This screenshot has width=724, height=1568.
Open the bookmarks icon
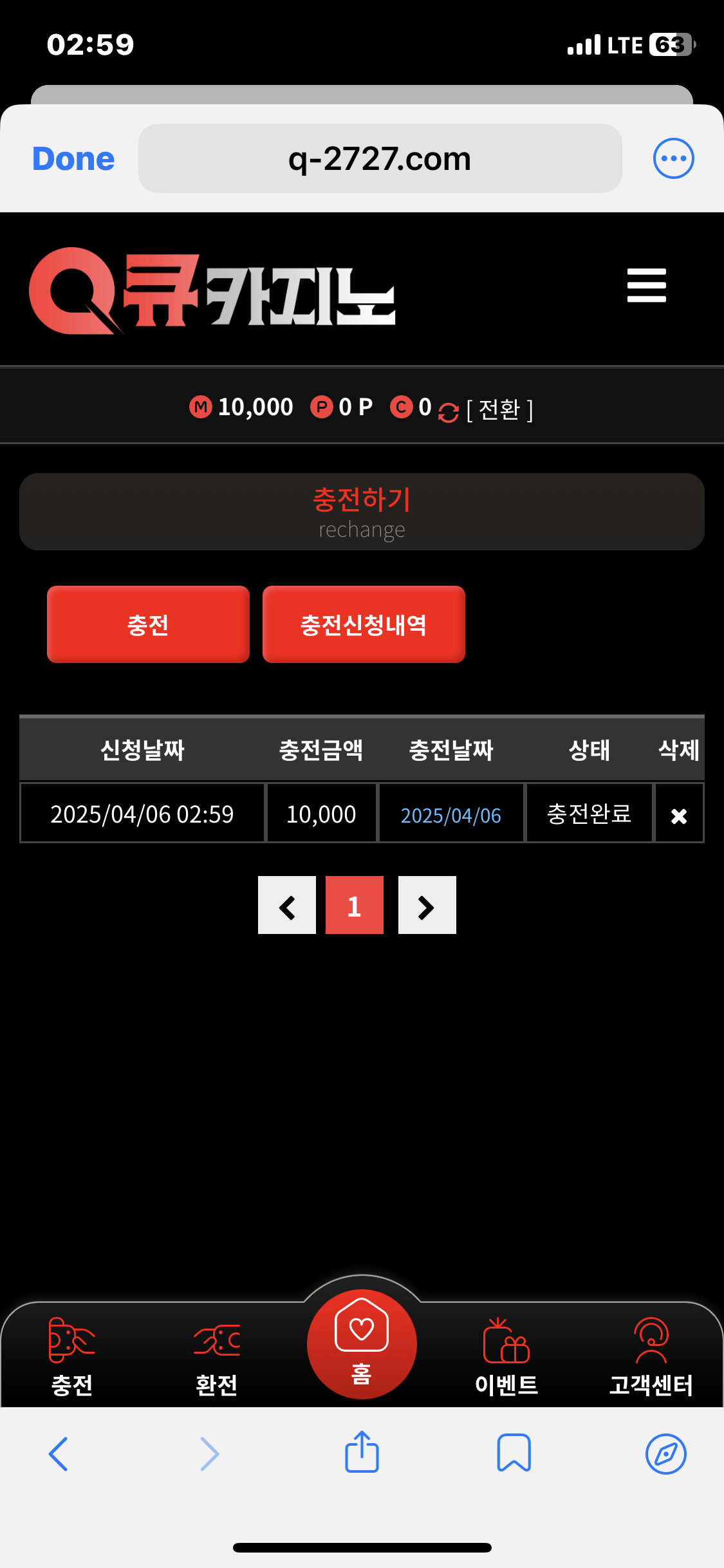click(x=514, y=1453)
